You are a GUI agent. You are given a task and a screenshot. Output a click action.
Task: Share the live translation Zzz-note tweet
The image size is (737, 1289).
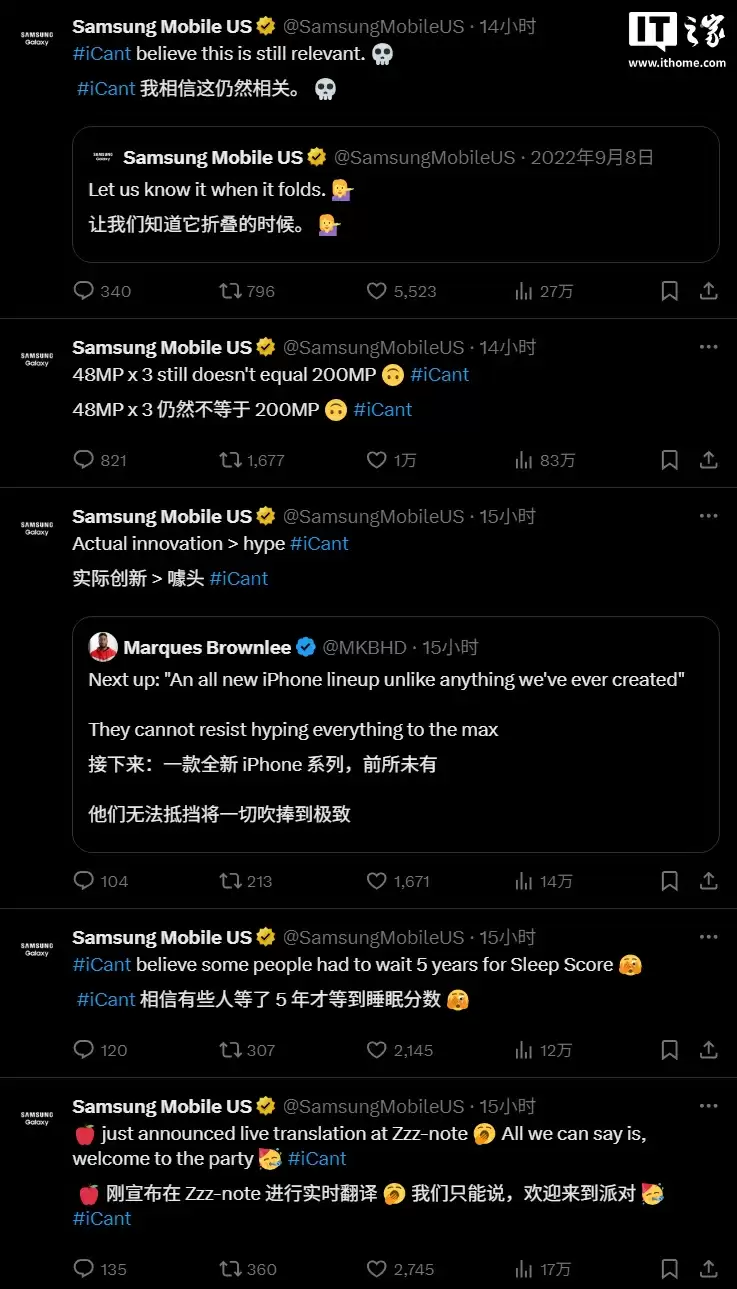708,1269
